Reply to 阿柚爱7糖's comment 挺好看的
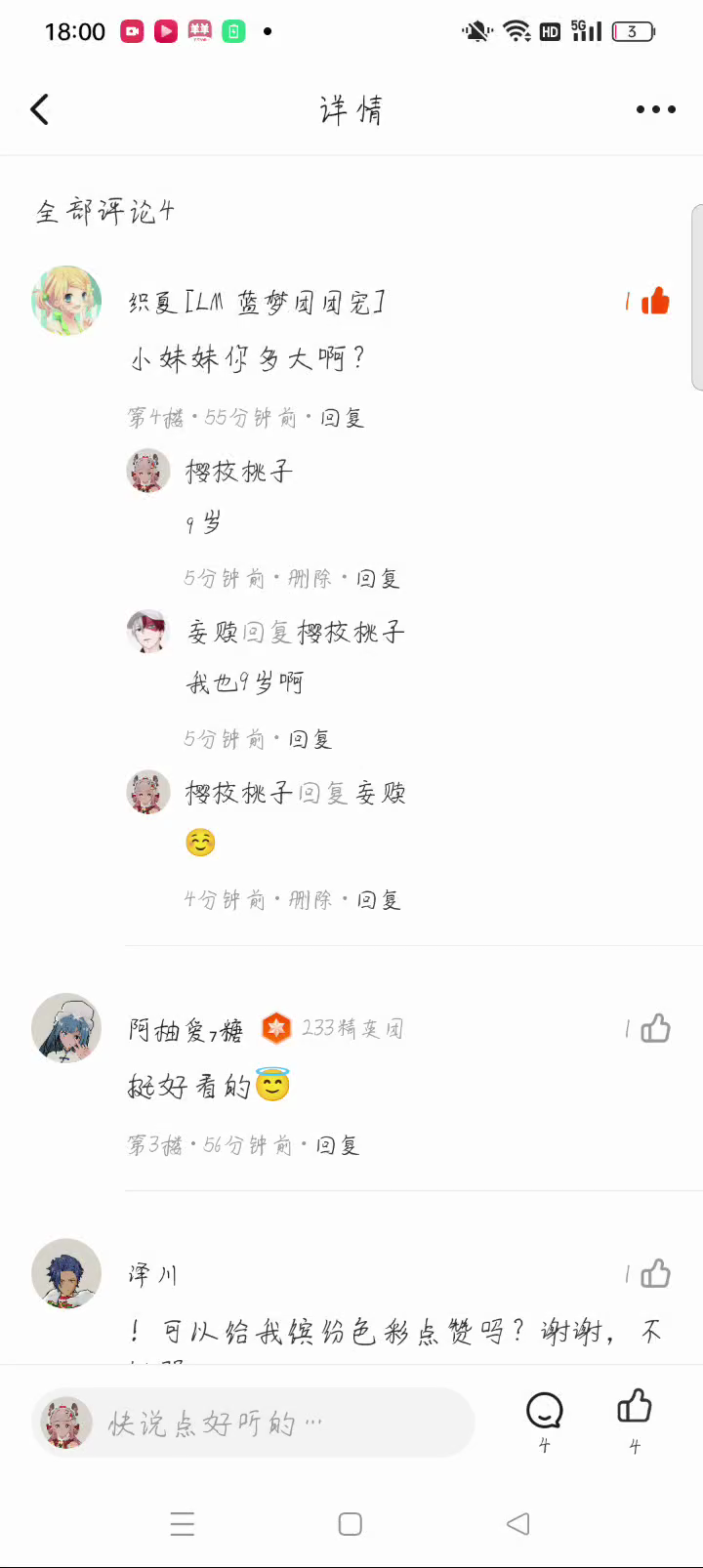703x1568 pixels. [338, 1144]
